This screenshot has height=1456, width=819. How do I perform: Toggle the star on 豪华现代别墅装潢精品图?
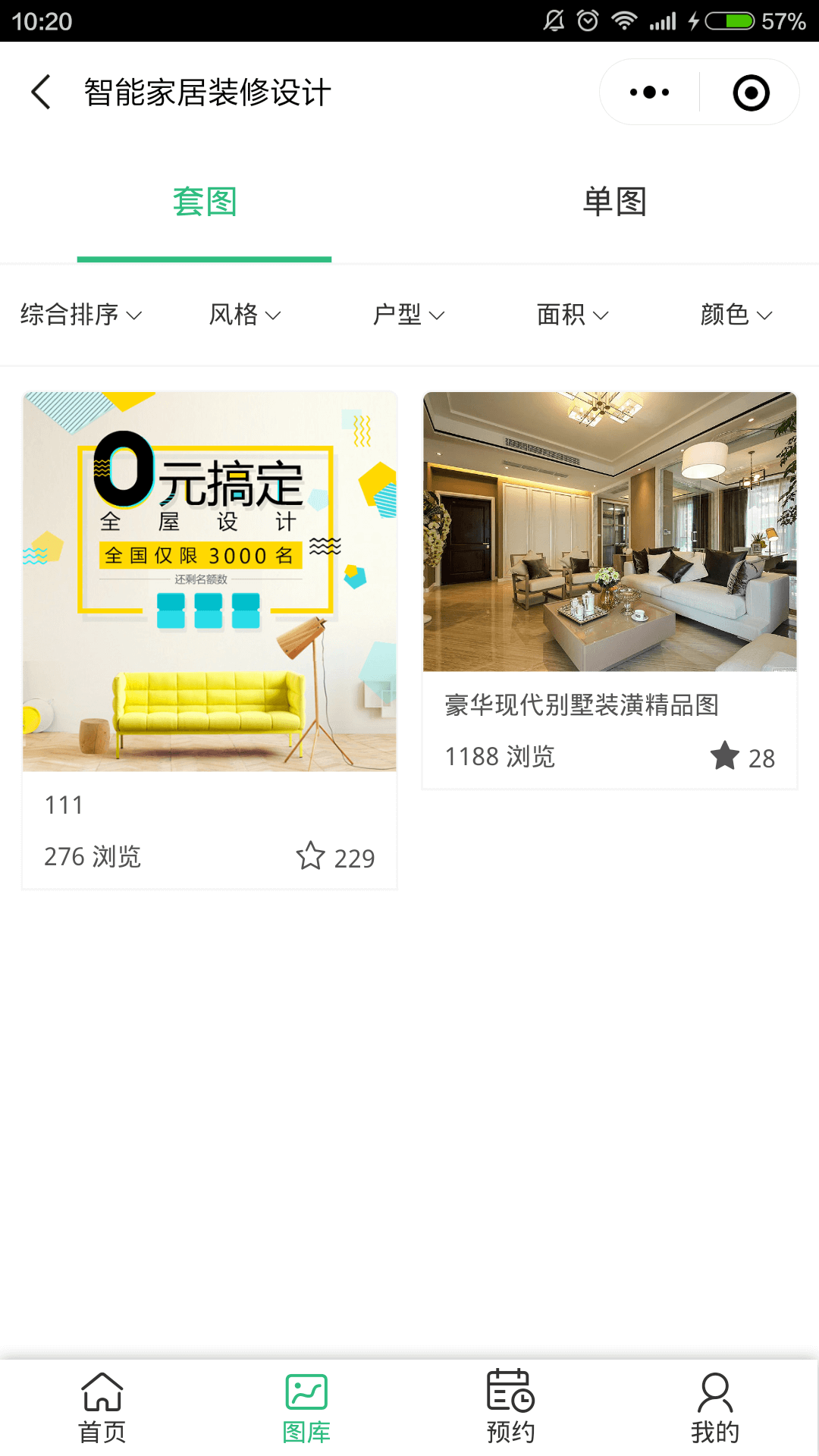pos(725,756)
